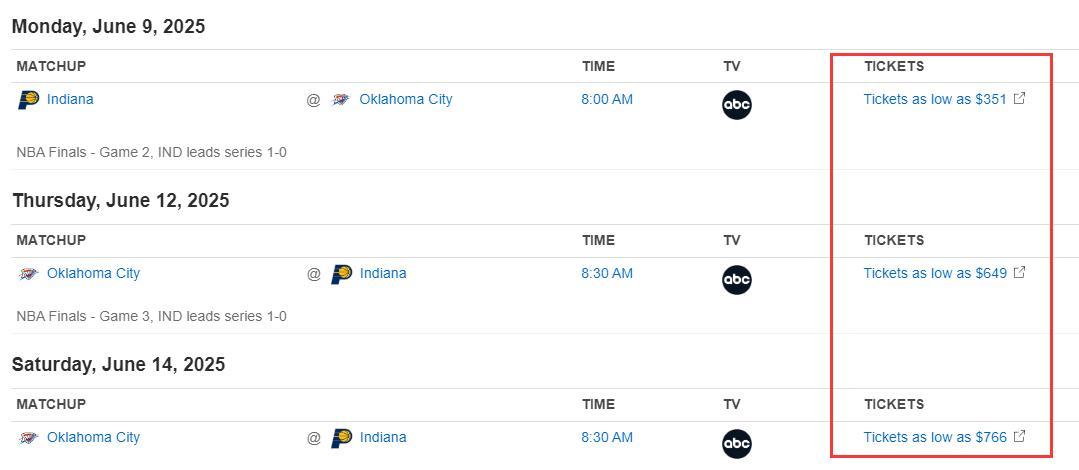
Task: Open Oklahoma City link in June 9 game
Action: click(x=405, y=99)
